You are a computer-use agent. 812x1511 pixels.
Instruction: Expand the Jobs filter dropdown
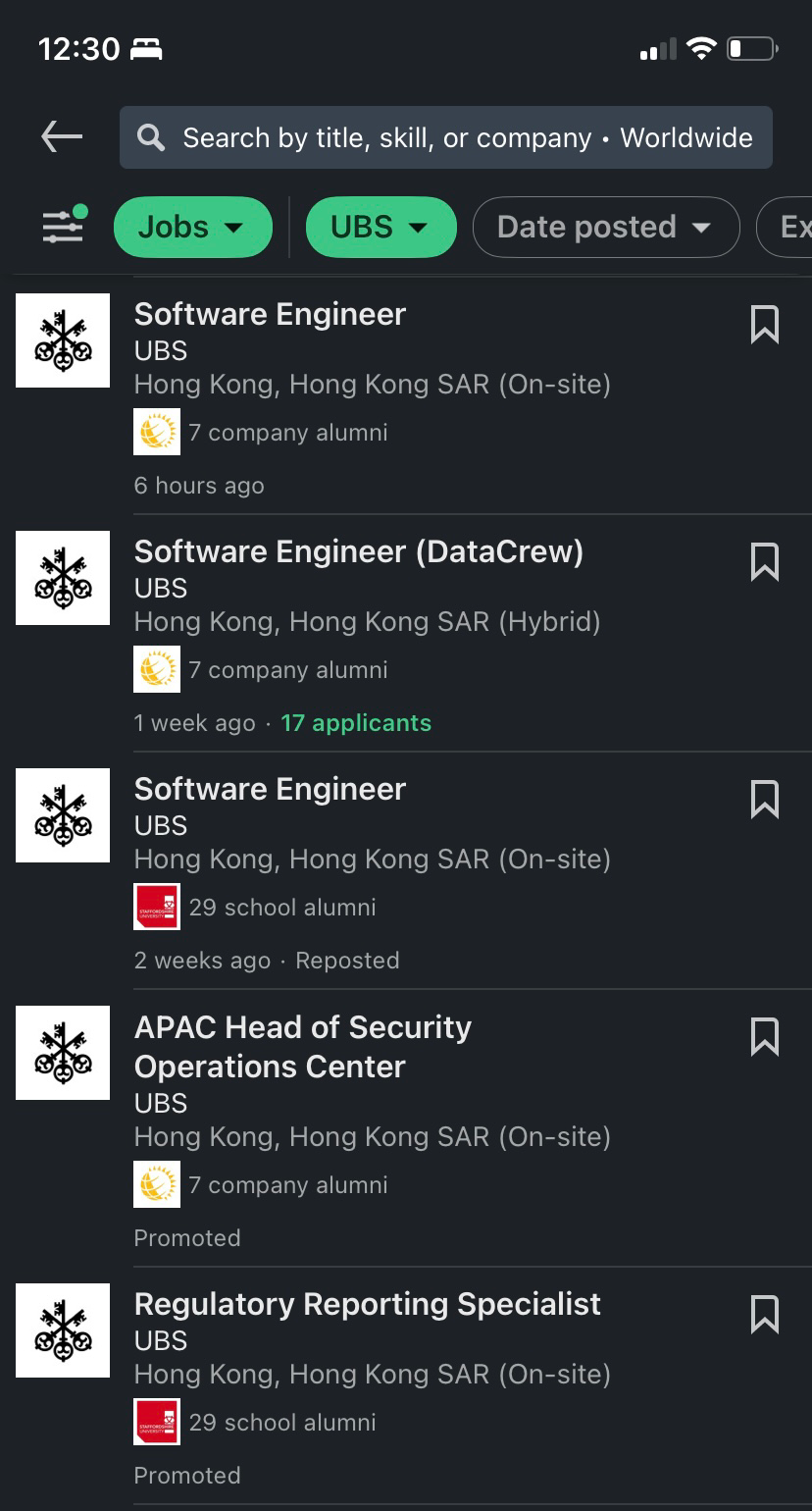192,227
